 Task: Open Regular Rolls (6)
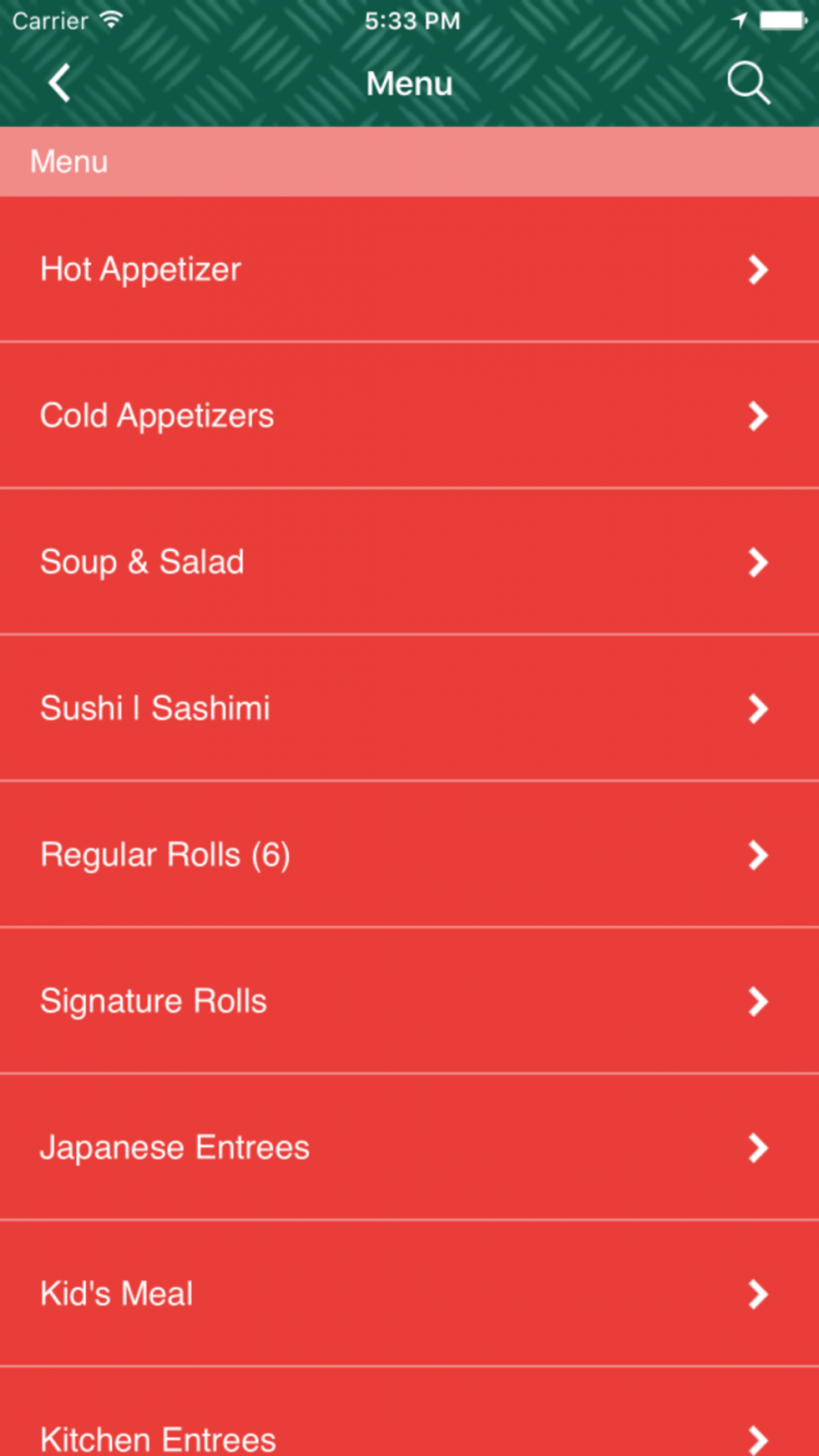(x=409, y=854)
